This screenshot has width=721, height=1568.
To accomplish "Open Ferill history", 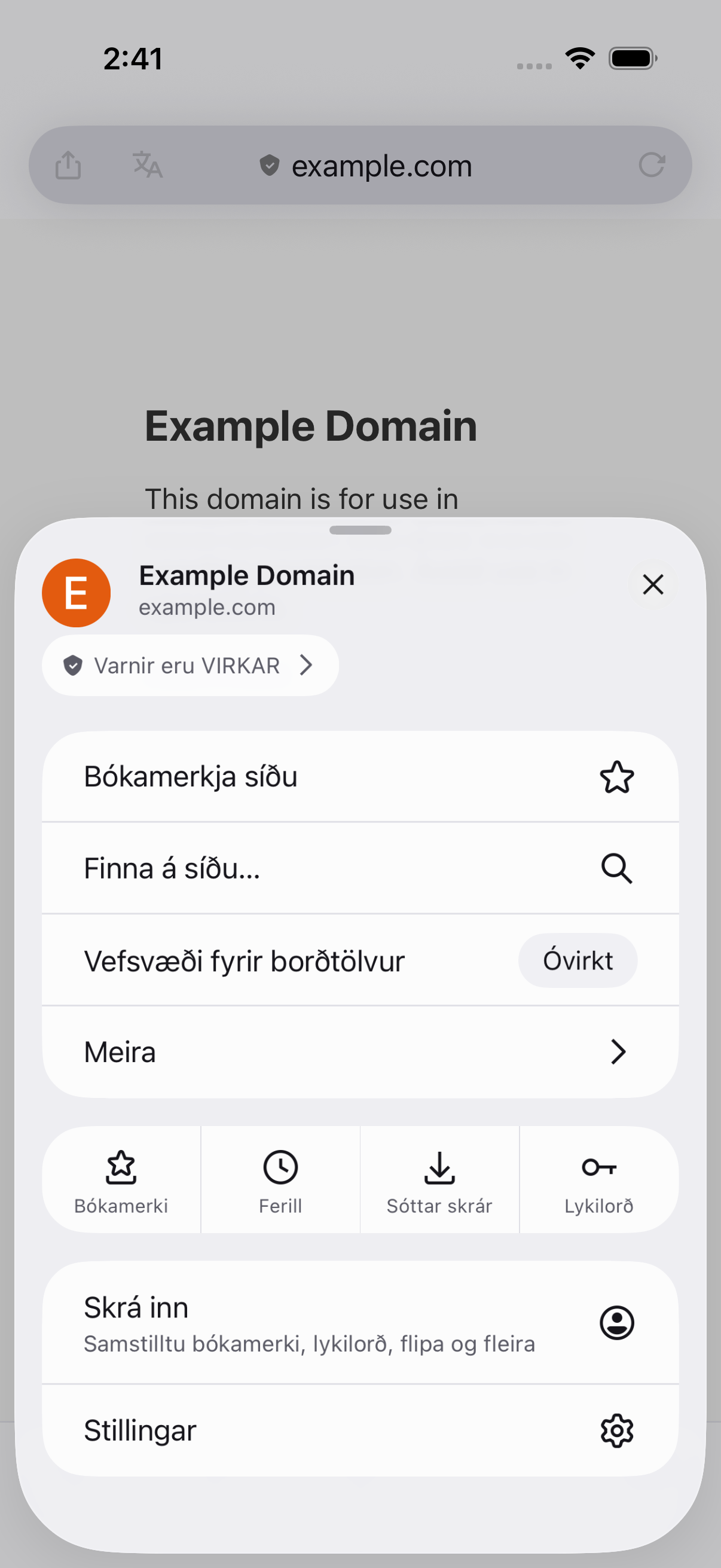I will pyautogui.click(x=280, y=1180).
